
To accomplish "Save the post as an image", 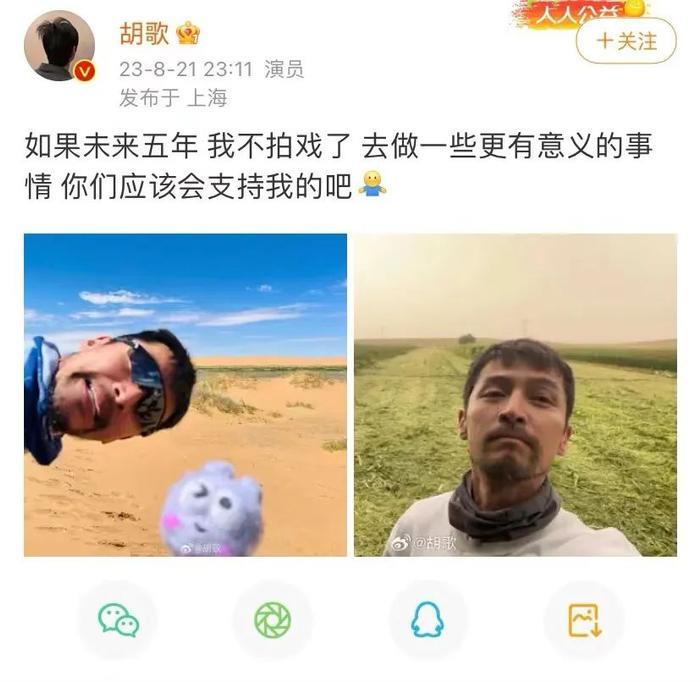I will (x=583, y=620).
